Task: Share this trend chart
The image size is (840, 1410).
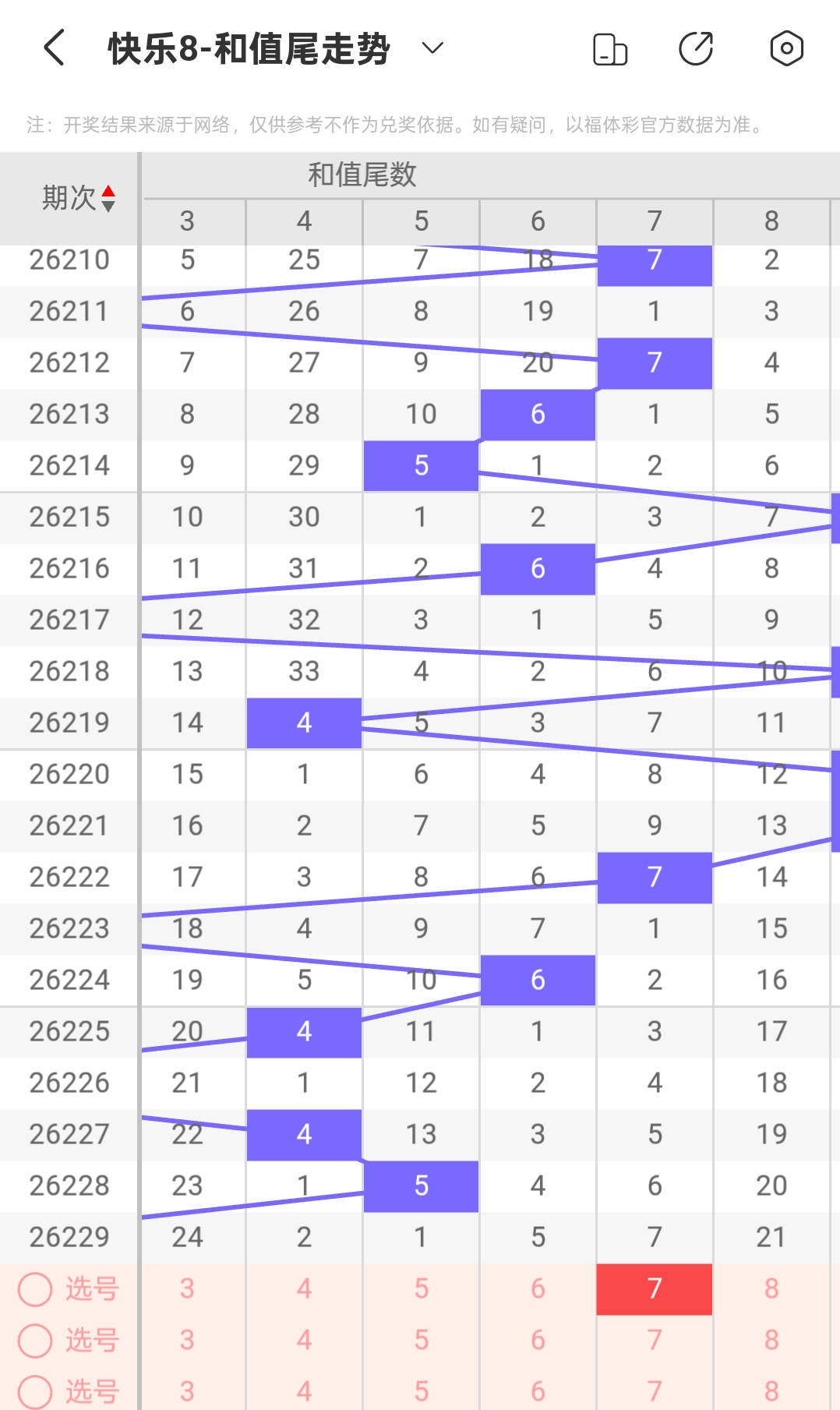Action: [696, 49]
